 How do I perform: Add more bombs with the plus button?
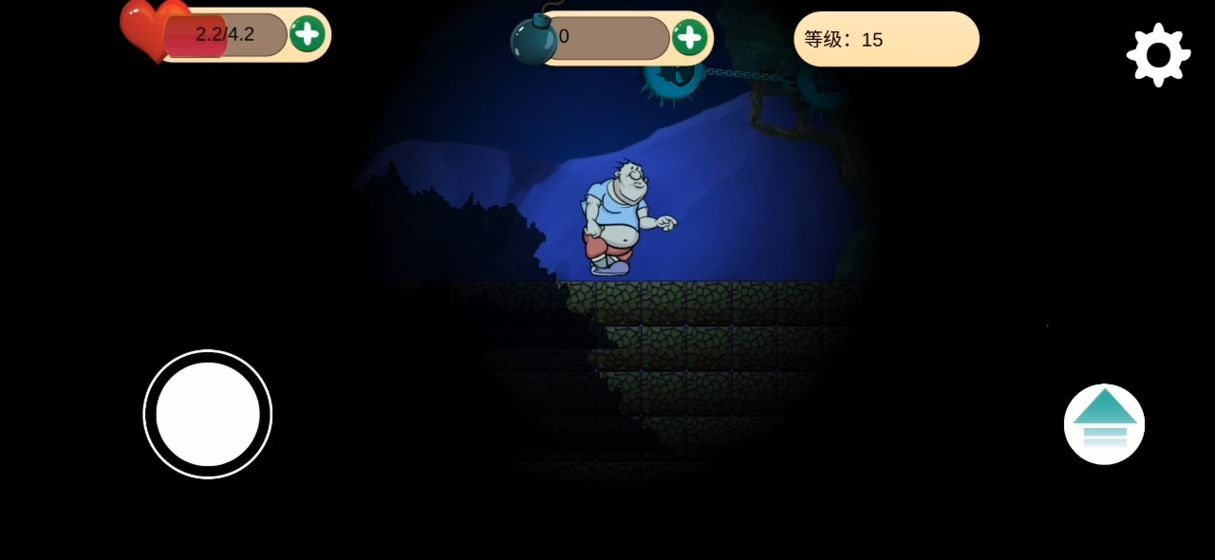(689, 37)
